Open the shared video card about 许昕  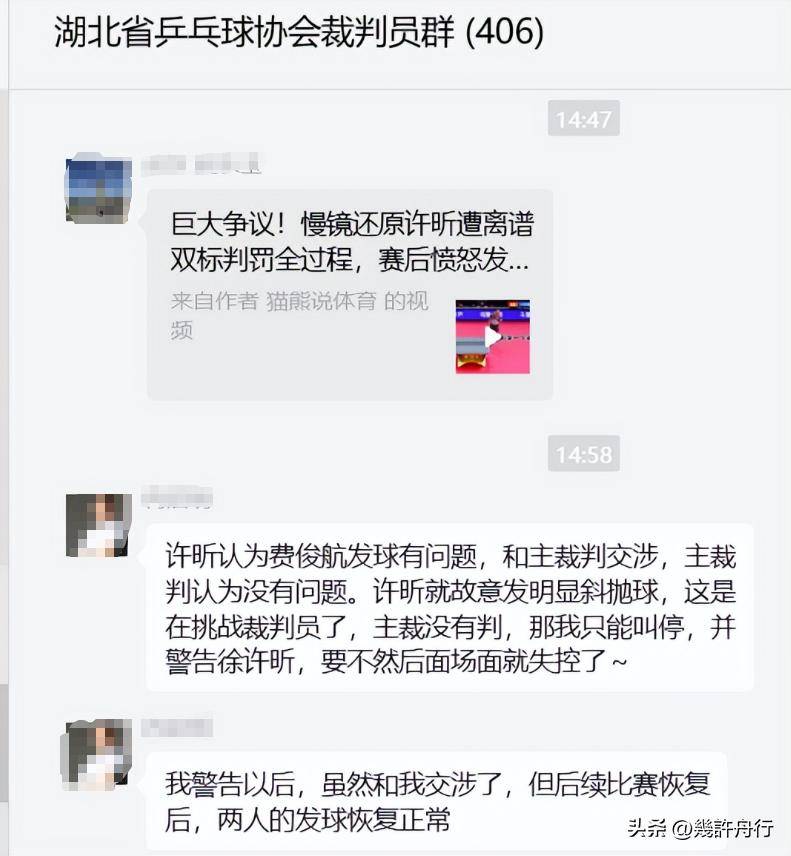click(x=349, y=294)
